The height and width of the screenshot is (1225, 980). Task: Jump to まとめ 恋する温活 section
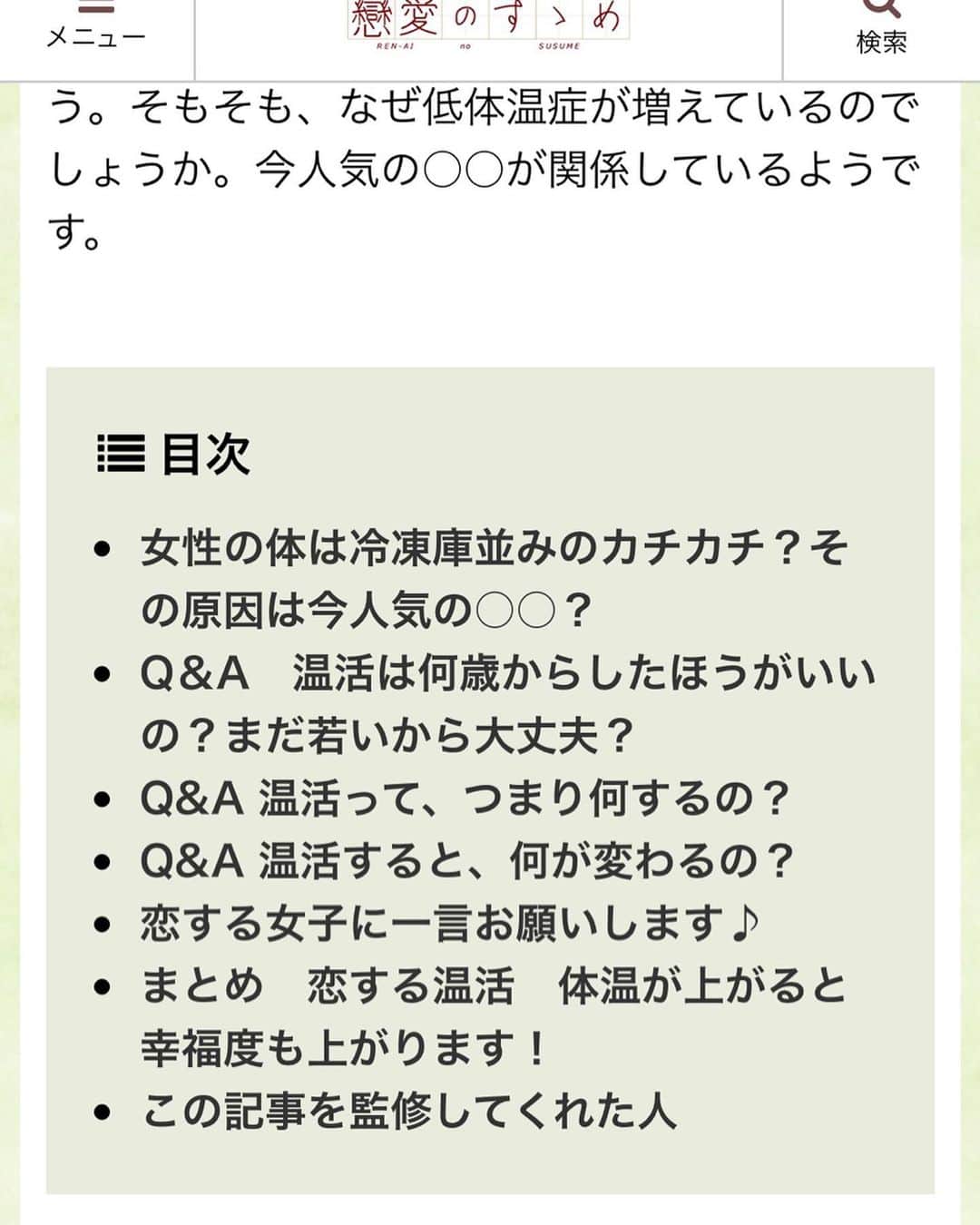[x=493, y=1017]
